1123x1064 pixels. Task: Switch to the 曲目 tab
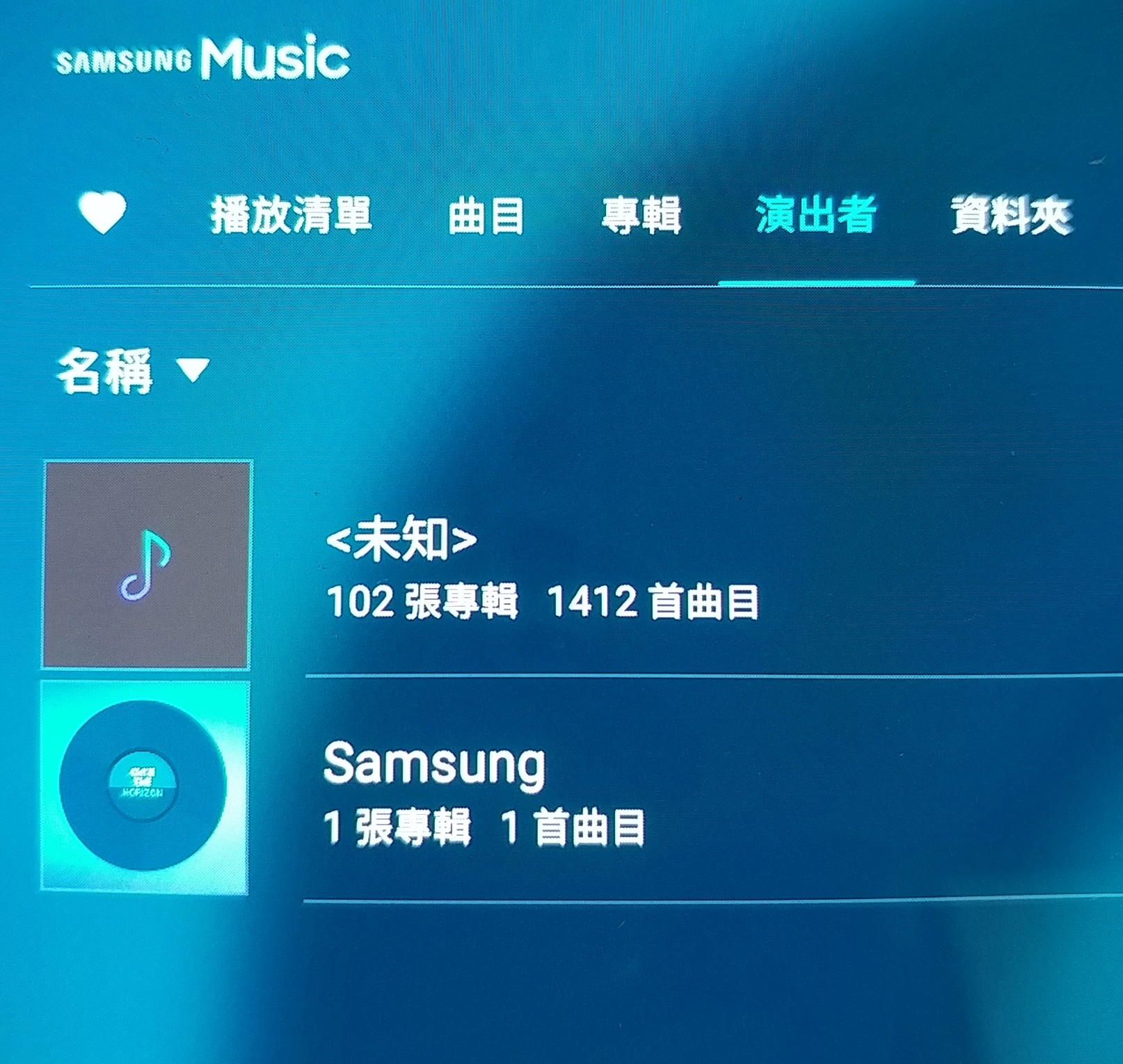[486, 216]
